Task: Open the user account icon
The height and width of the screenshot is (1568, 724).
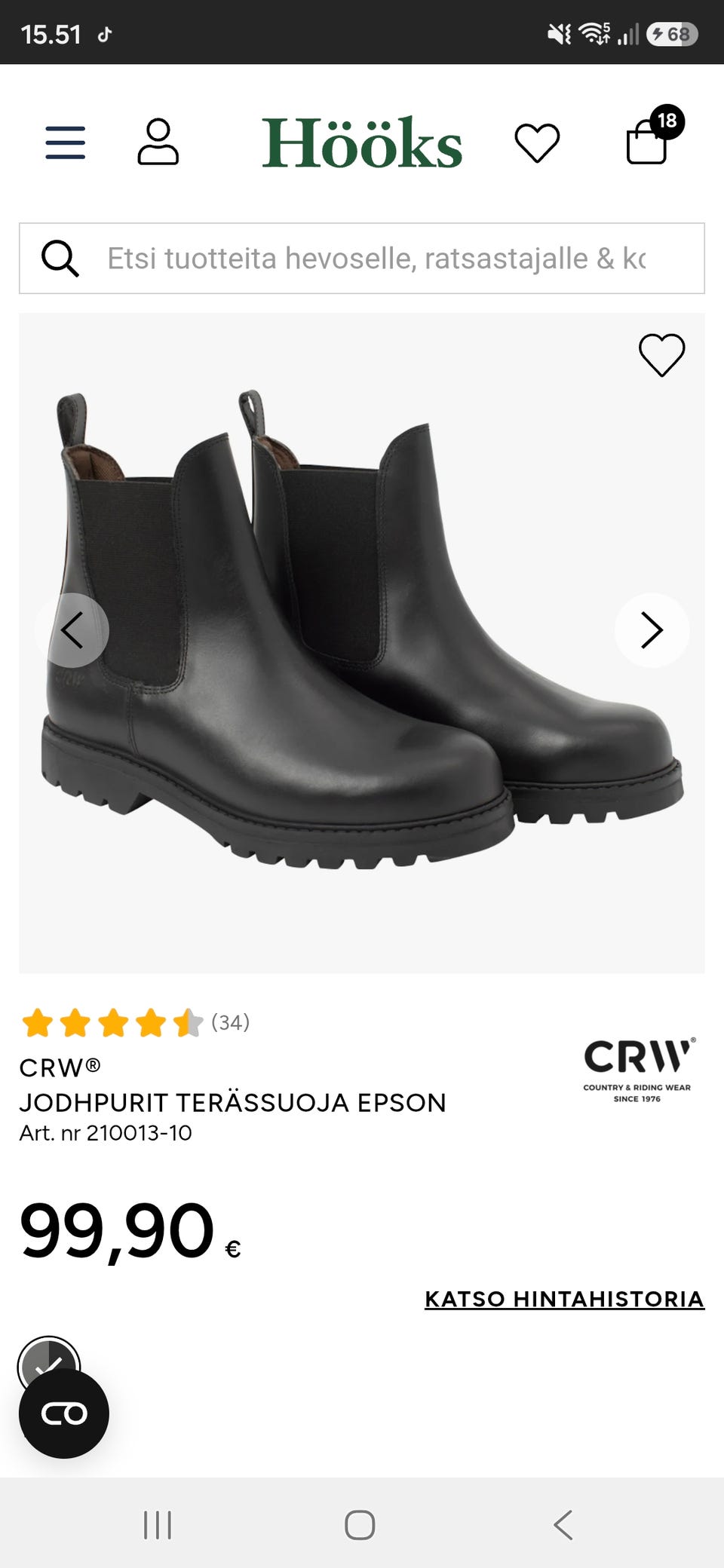Action: pos(158,142)
